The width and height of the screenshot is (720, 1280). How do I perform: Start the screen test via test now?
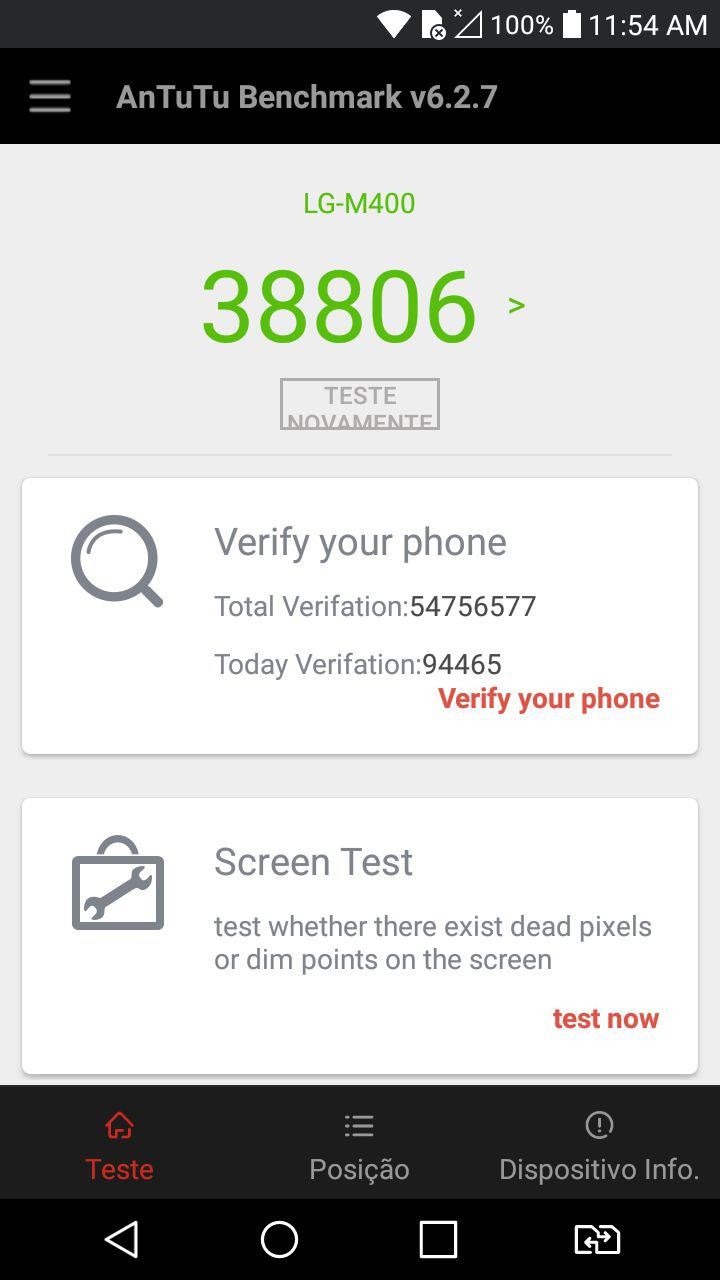click(x=605, y=1019)
